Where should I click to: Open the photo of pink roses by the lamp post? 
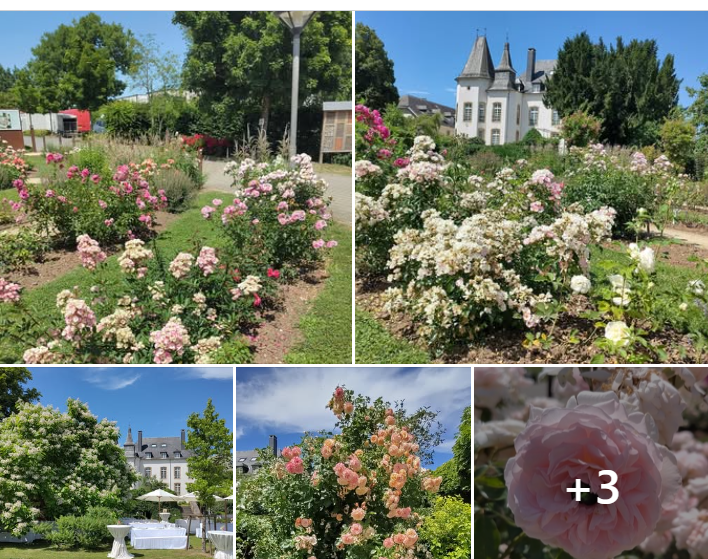[x=176, y=187]
